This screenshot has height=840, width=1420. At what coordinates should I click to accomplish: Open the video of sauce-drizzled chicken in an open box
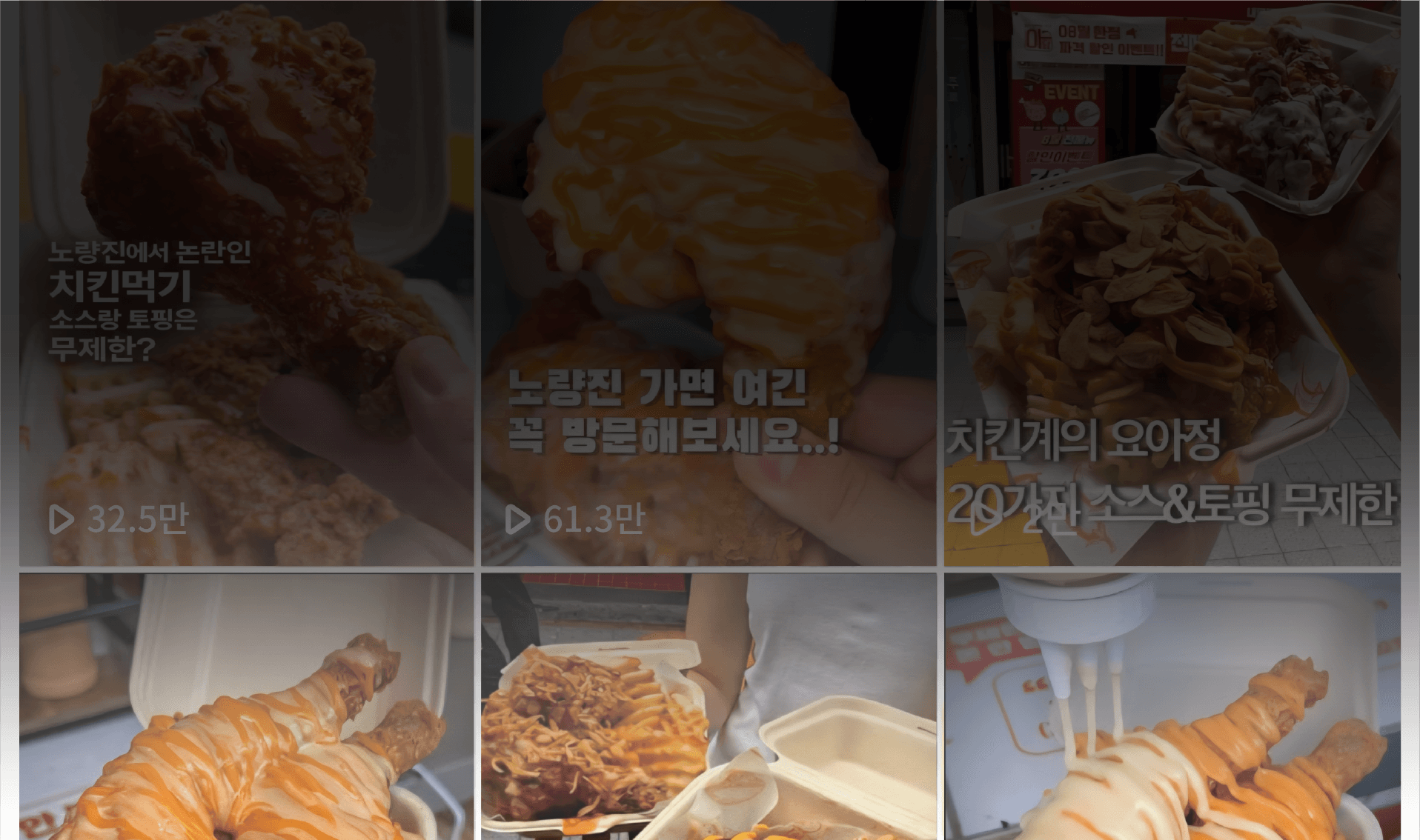pyautogui.click(x=246, y=707)
